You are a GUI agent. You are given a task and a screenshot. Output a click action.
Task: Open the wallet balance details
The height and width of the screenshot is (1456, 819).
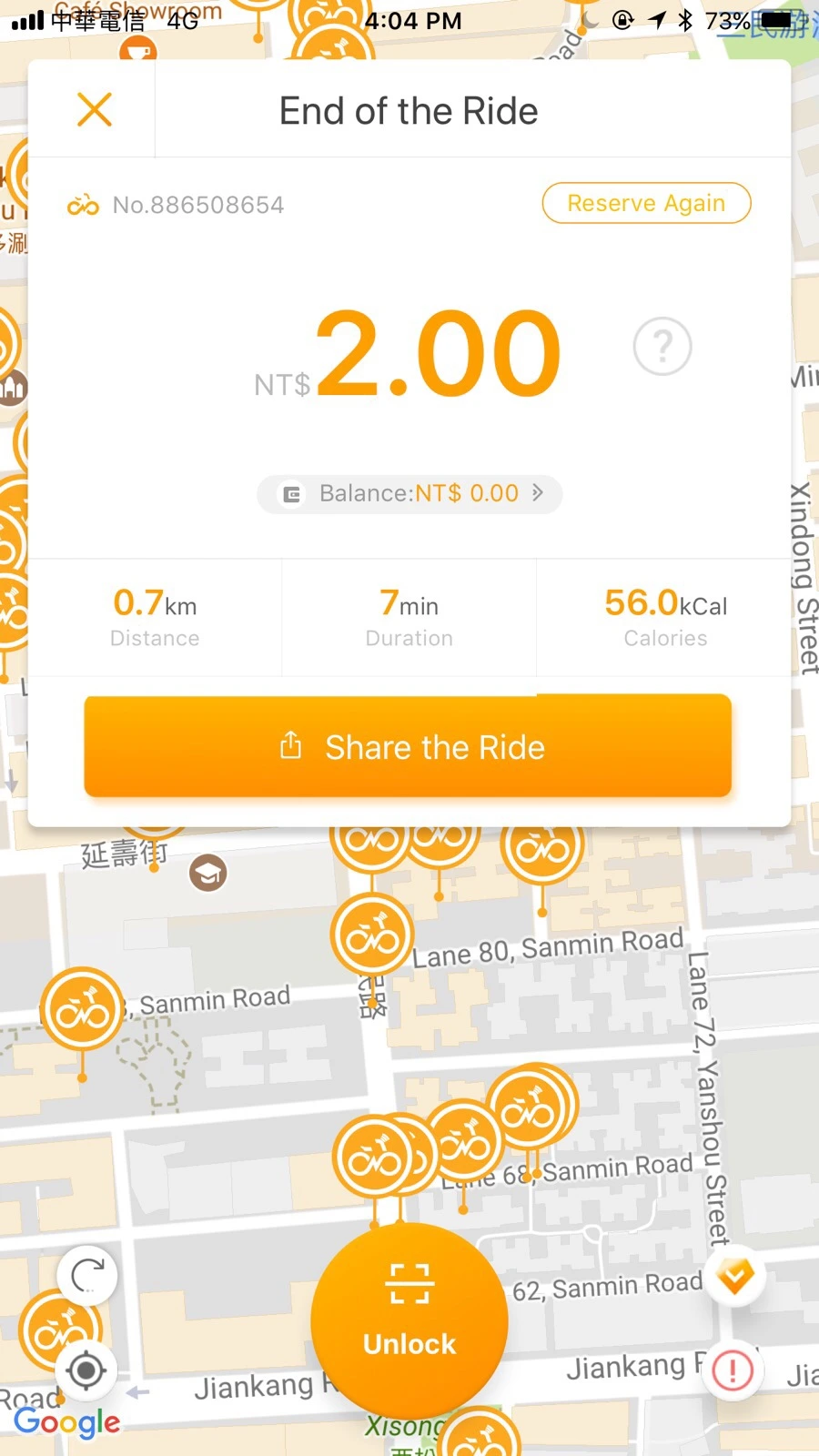point(409,494)
